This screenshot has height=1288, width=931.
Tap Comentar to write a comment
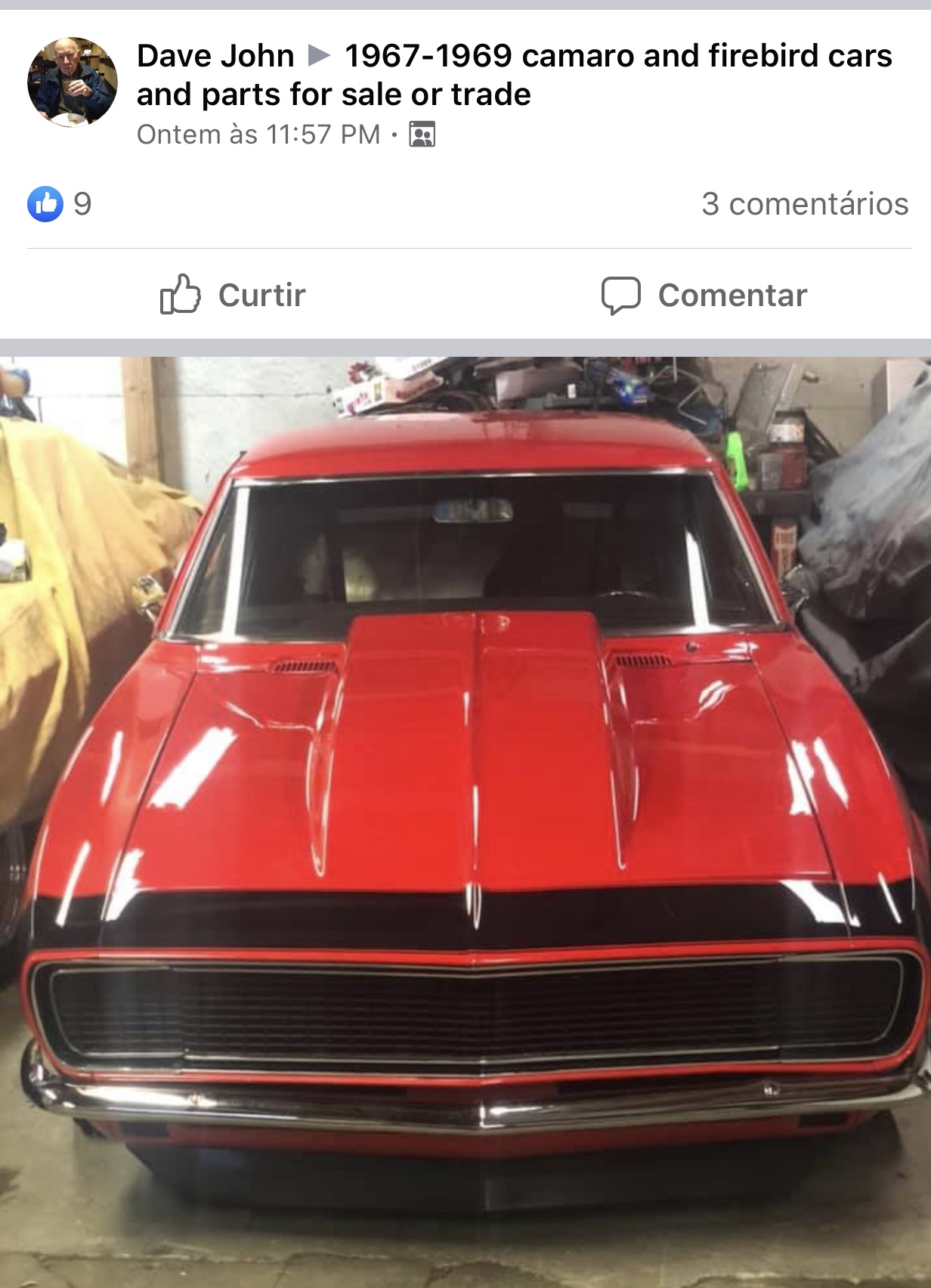704,295
